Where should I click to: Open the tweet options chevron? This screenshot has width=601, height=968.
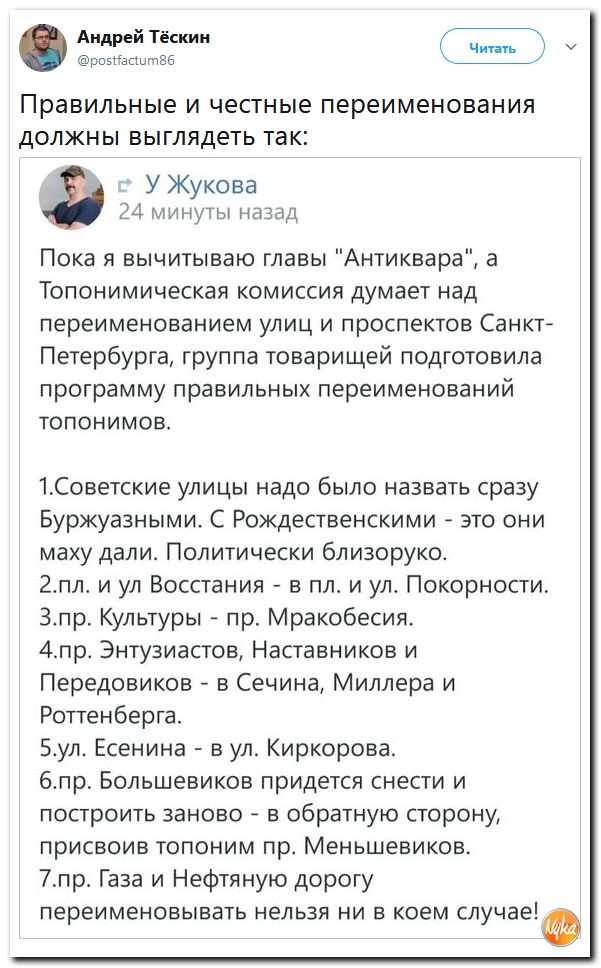[571, 46]
